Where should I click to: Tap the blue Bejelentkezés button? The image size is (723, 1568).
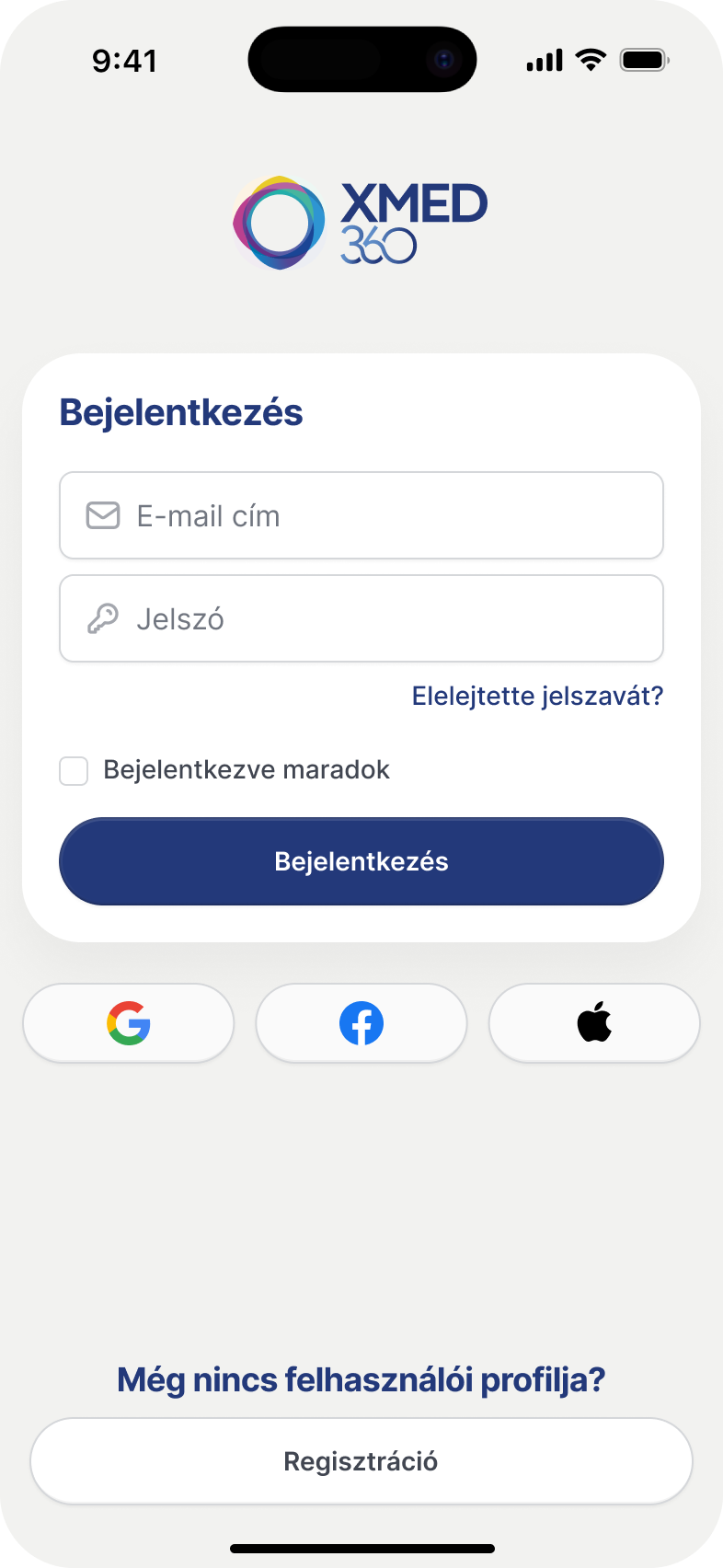point(361,861)
